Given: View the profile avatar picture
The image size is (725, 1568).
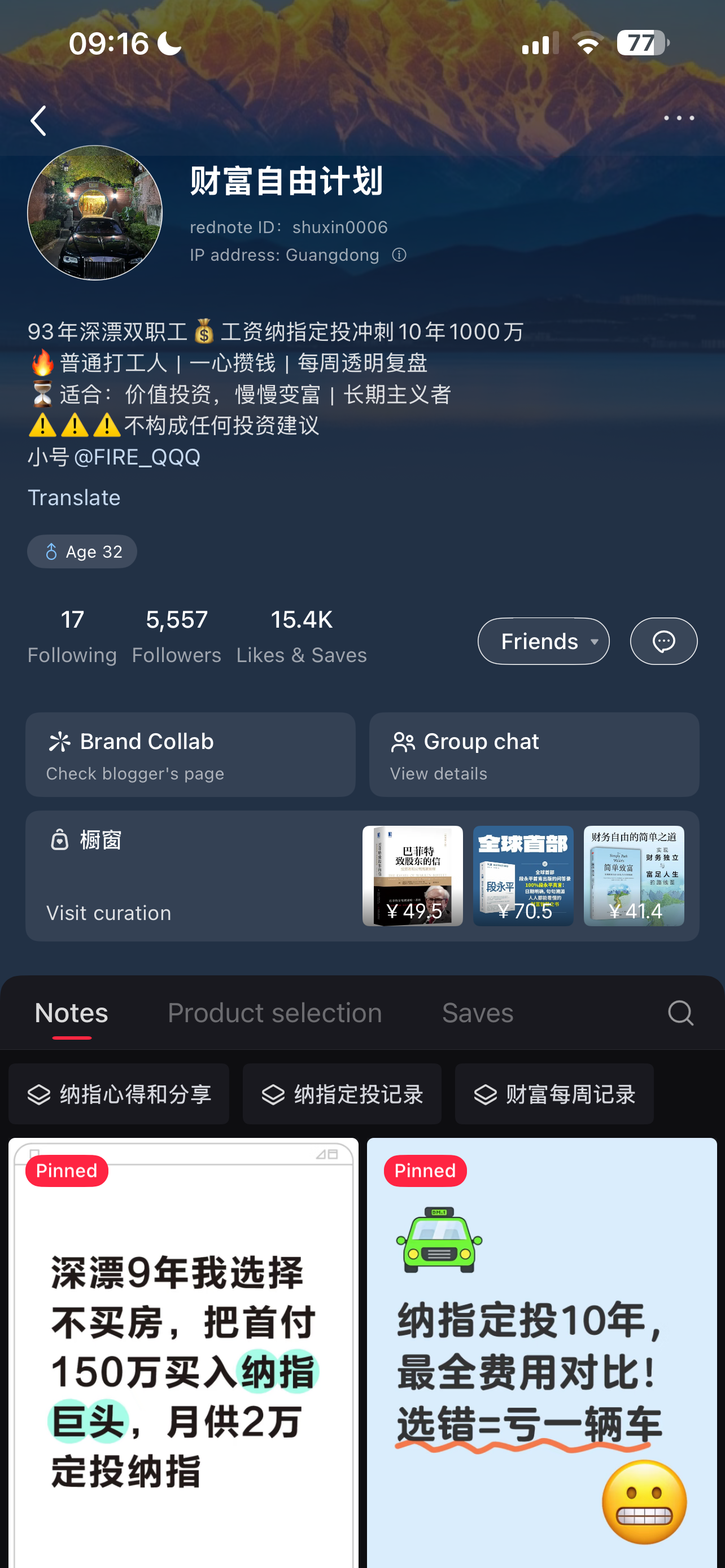Looking at the screenshot, I should [x=95, y=213].
